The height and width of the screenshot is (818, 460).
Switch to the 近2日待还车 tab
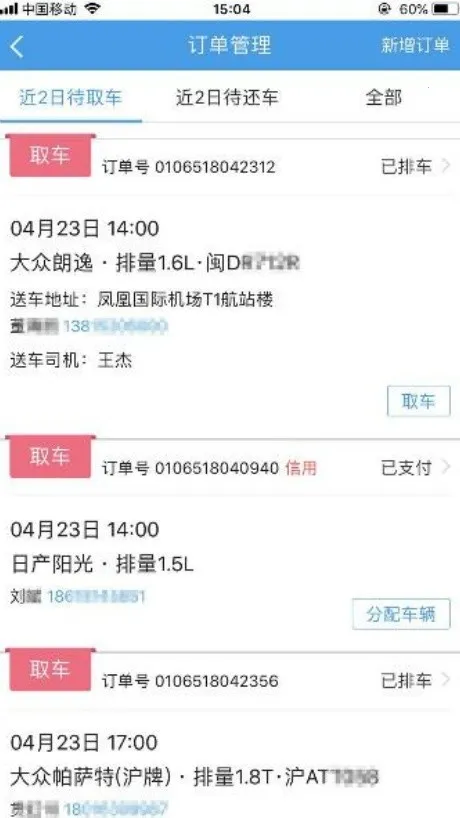point(227,98)
